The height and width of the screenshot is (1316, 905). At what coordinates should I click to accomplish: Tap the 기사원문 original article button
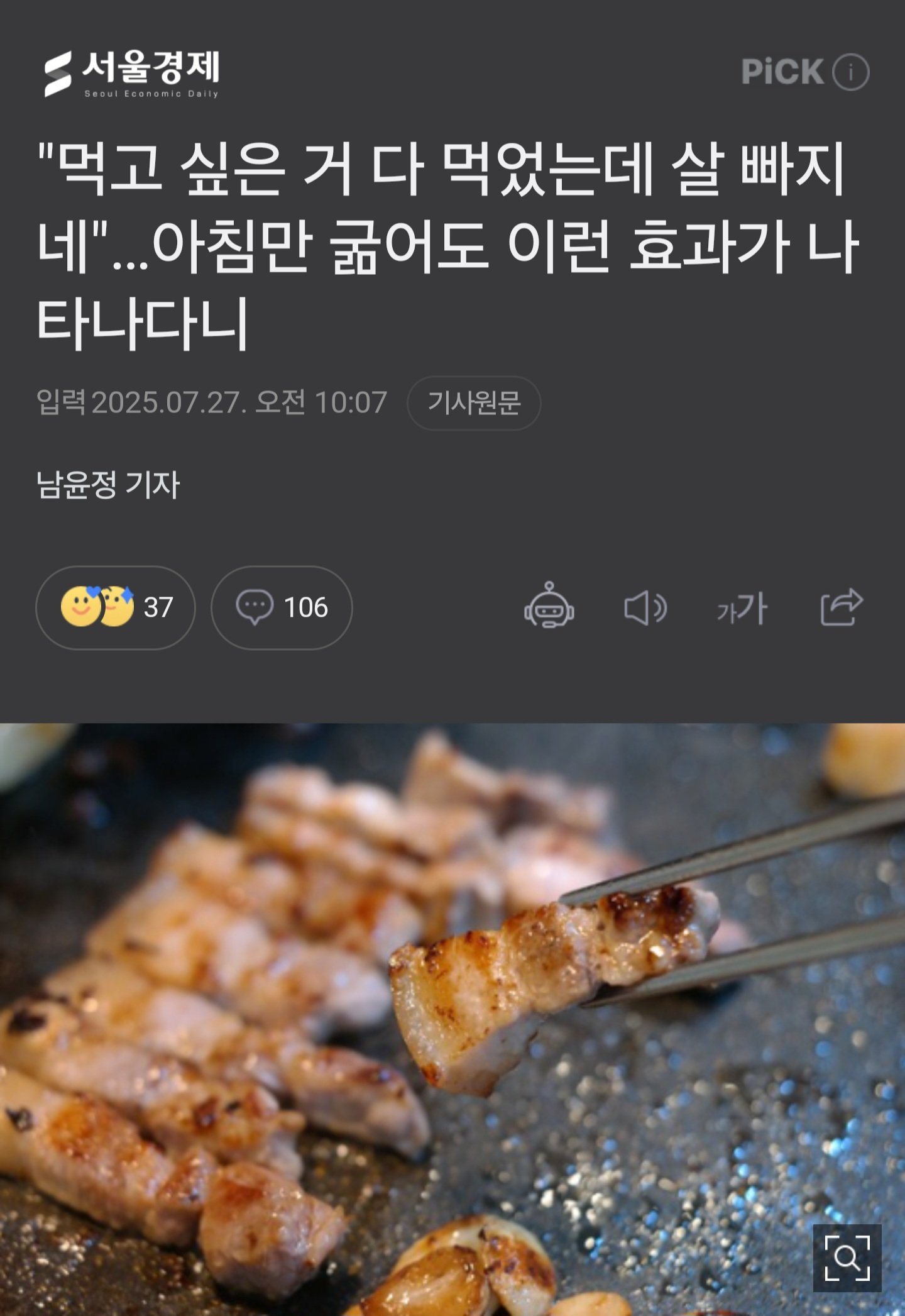point(474,403)
